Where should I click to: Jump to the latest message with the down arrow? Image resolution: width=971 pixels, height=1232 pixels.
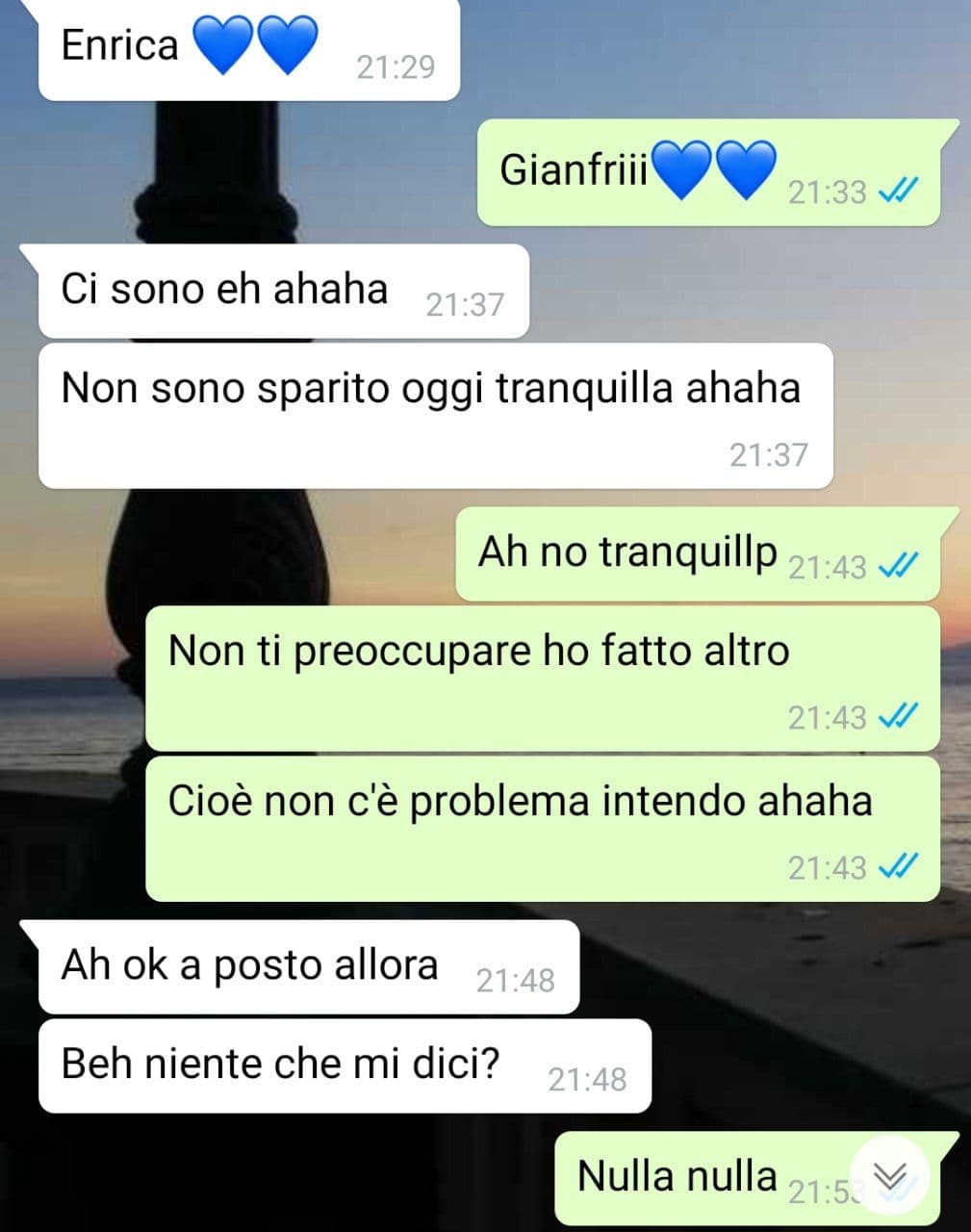click(890, 1176)
